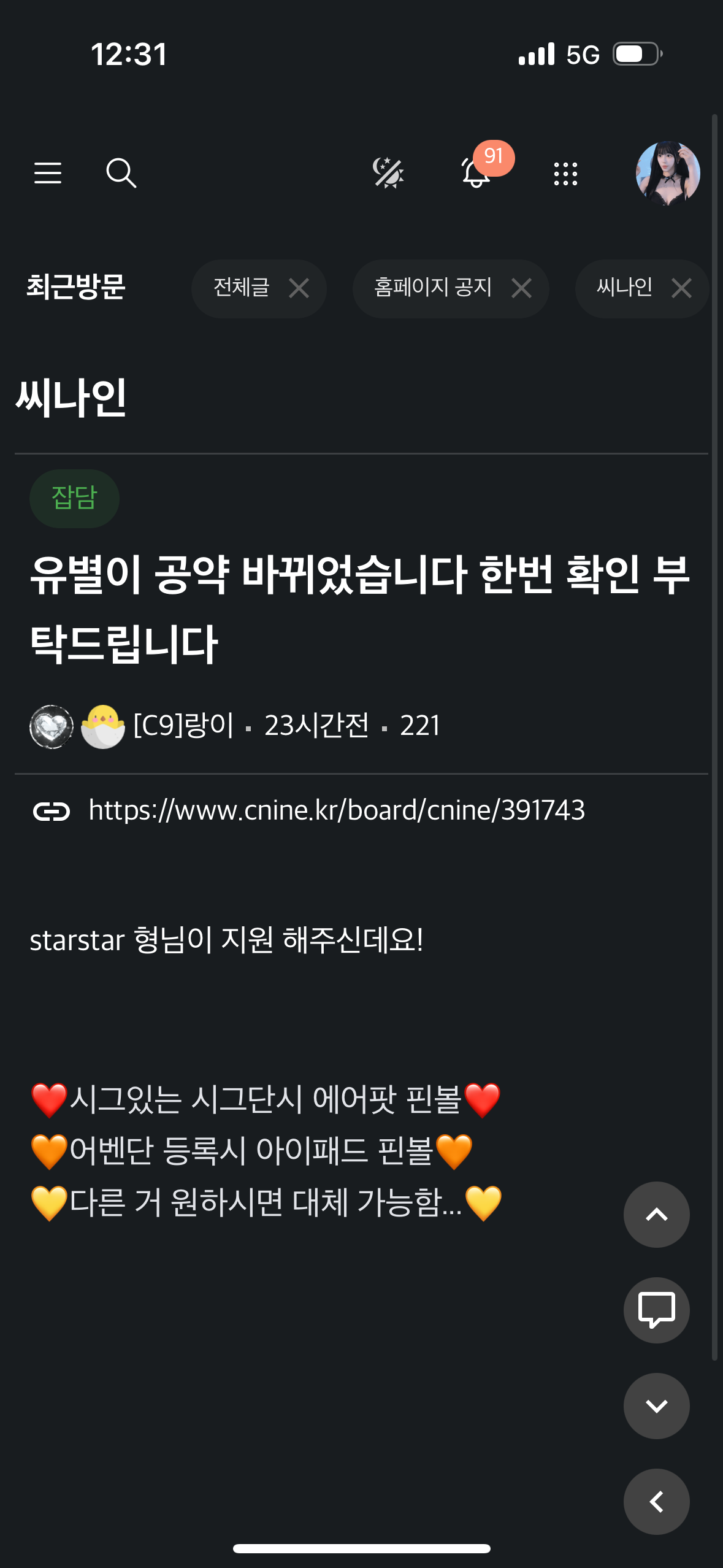Open the 홈페이지 공지 chip
723x1568 pixels.
(433, 288)
